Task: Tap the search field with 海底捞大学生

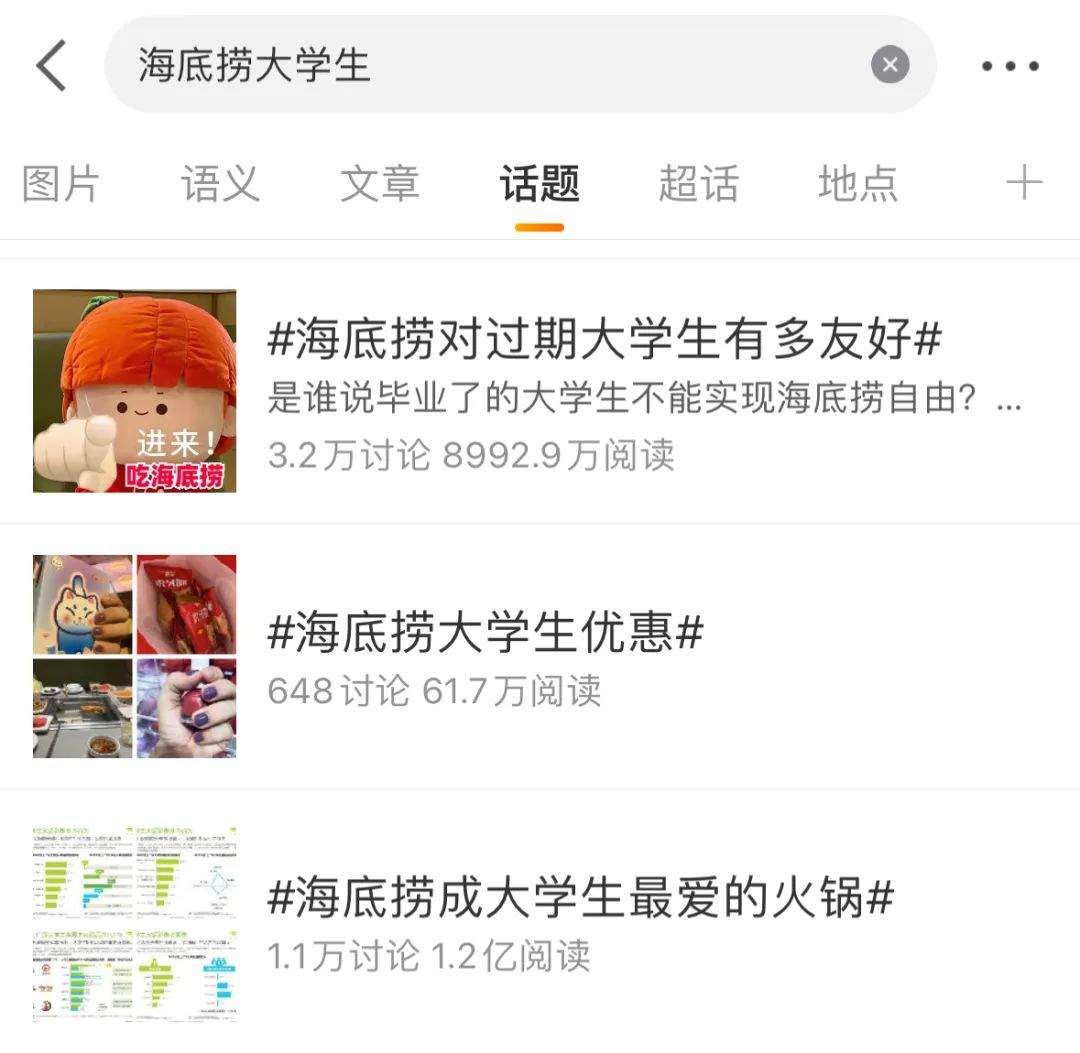Action: tap(480, 66)
